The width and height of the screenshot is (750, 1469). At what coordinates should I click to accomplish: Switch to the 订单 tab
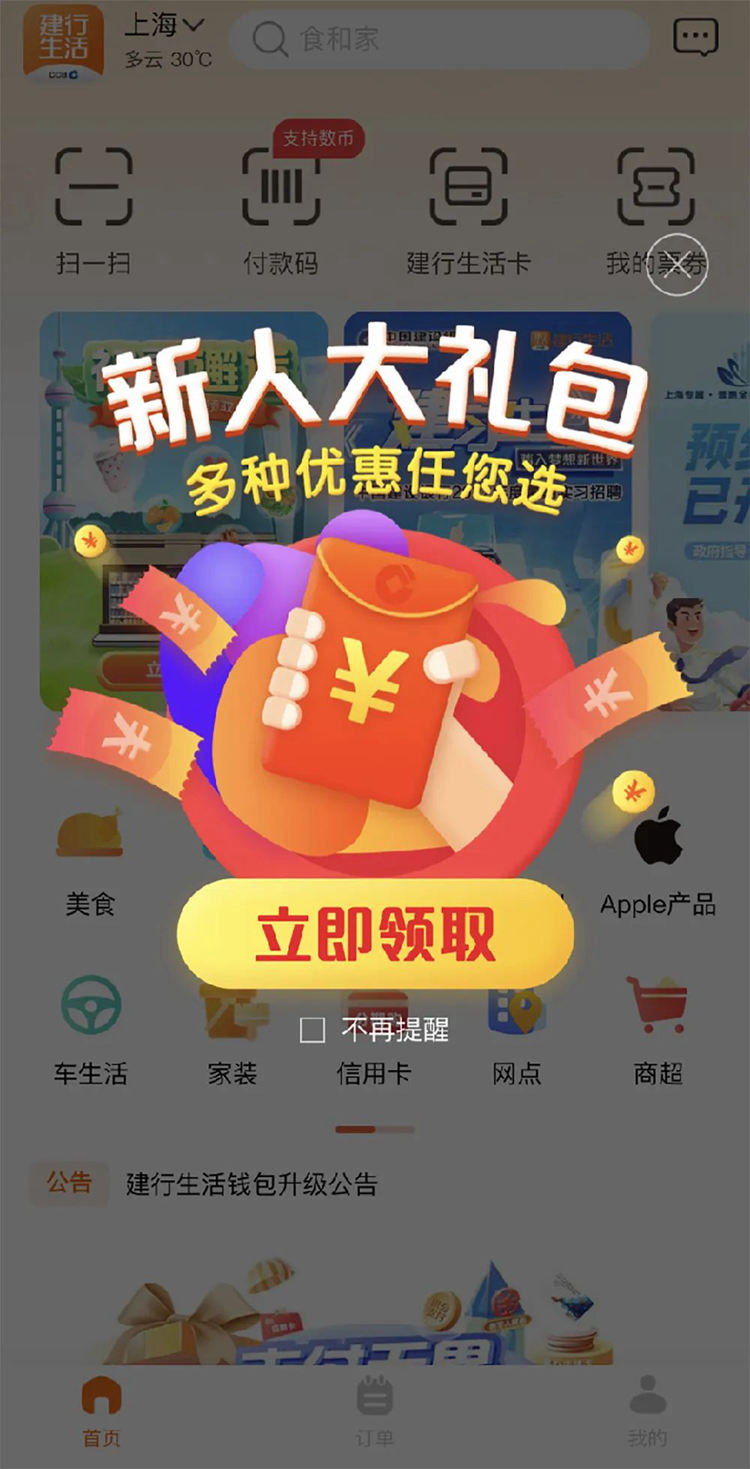[x=375, y=1411]
